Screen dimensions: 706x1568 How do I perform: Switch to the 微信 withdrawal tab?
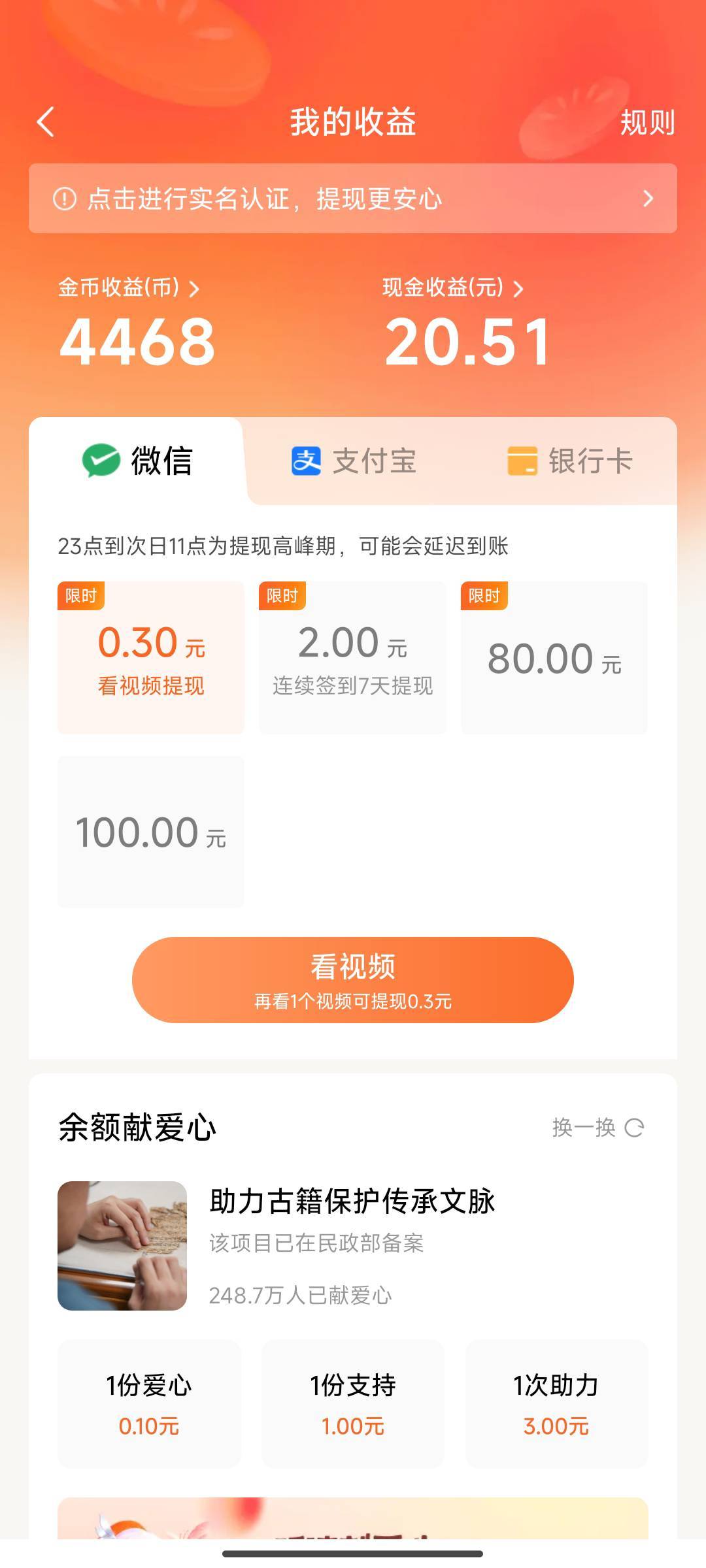(137, 461)
